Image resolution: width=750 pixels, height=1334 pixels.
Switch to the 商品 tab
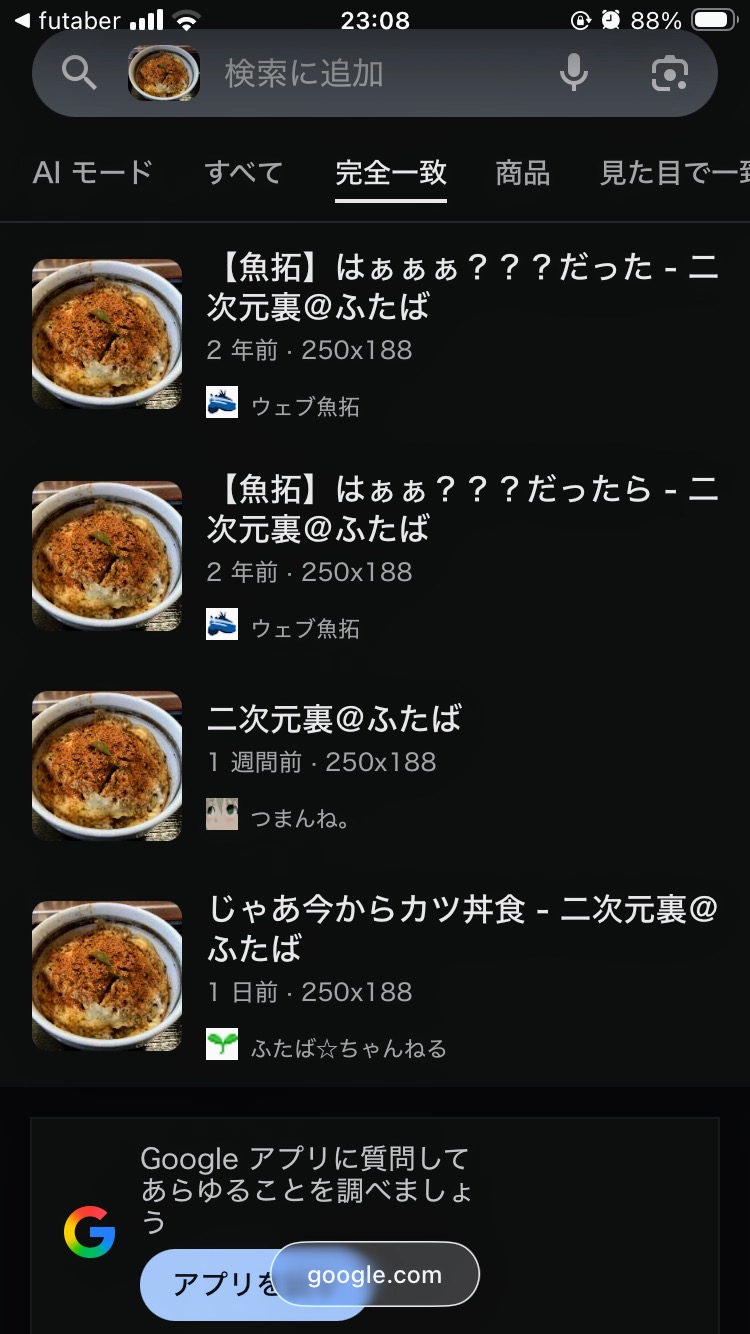522,173
